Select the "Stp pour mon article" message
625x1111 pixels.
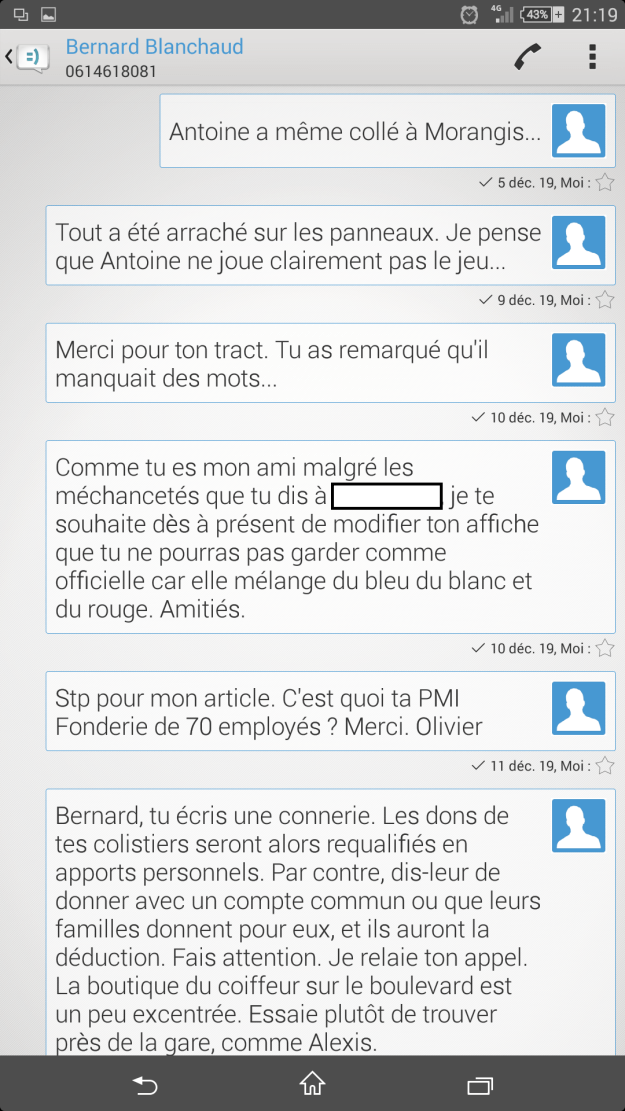click(x=290, y=711)
